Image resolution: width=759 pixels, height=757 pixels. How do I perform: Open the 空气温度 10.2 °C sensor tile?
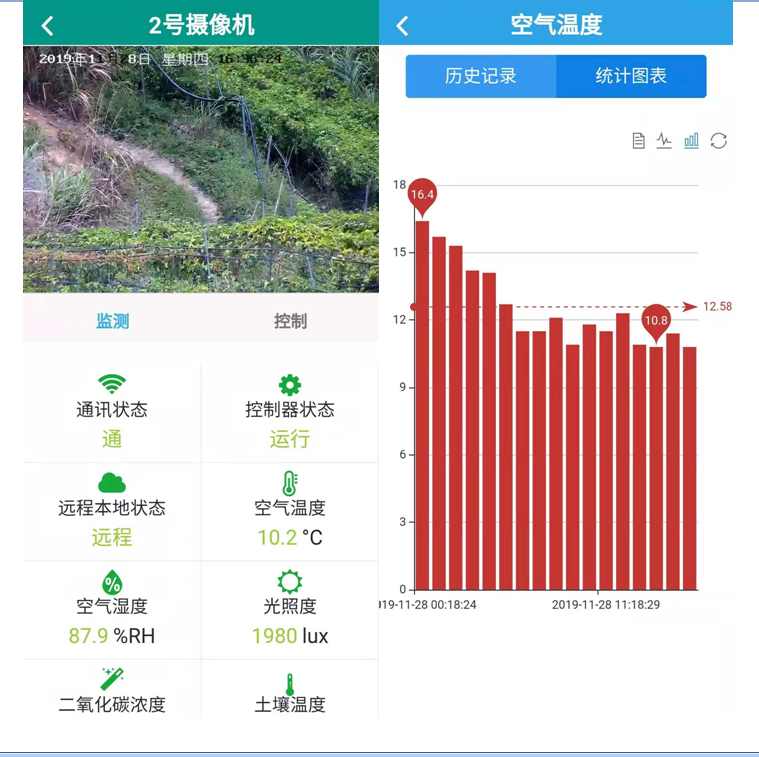pyautogui.click(x=290, y=510)
